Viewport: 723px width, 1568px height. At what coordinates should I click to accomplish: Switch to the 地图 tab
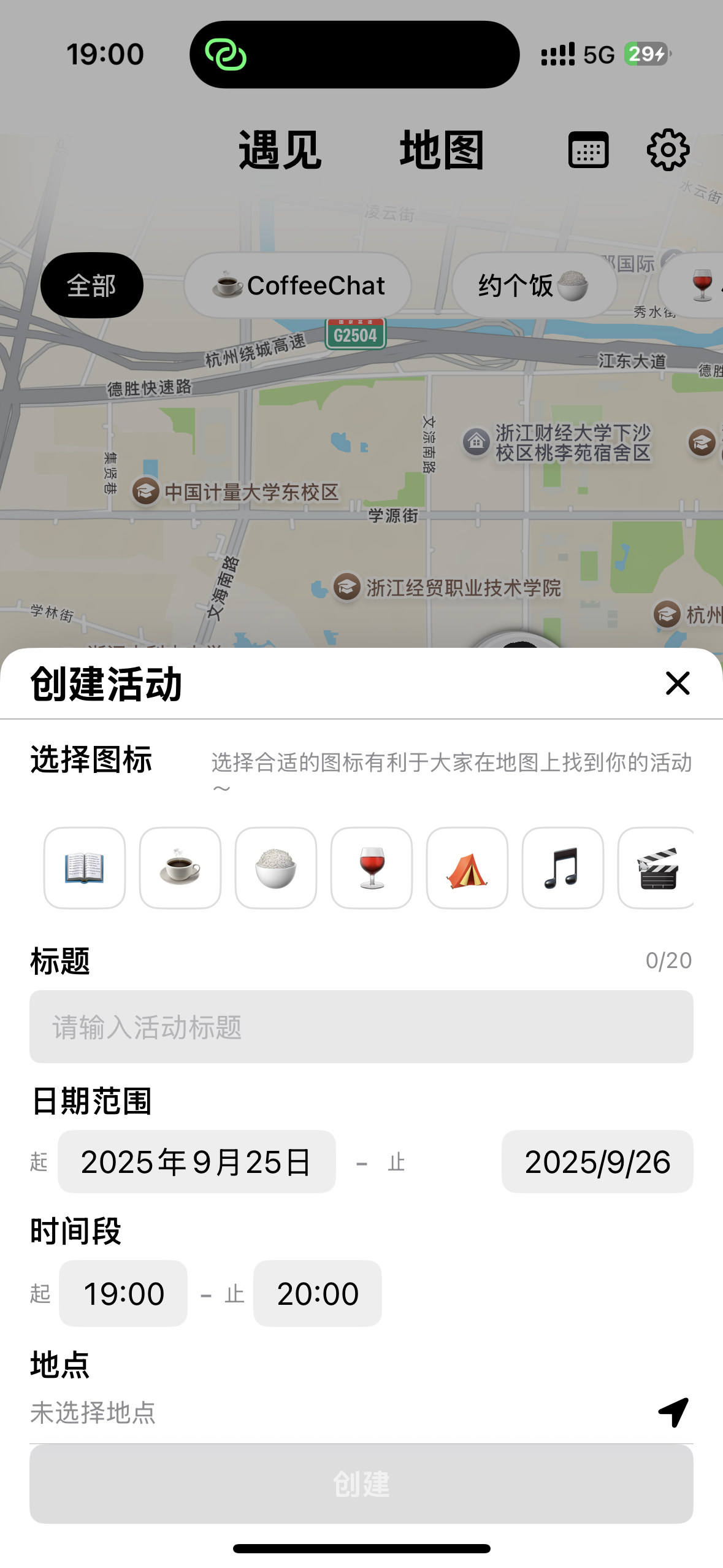pyautogui.click(x=440, y=150)
